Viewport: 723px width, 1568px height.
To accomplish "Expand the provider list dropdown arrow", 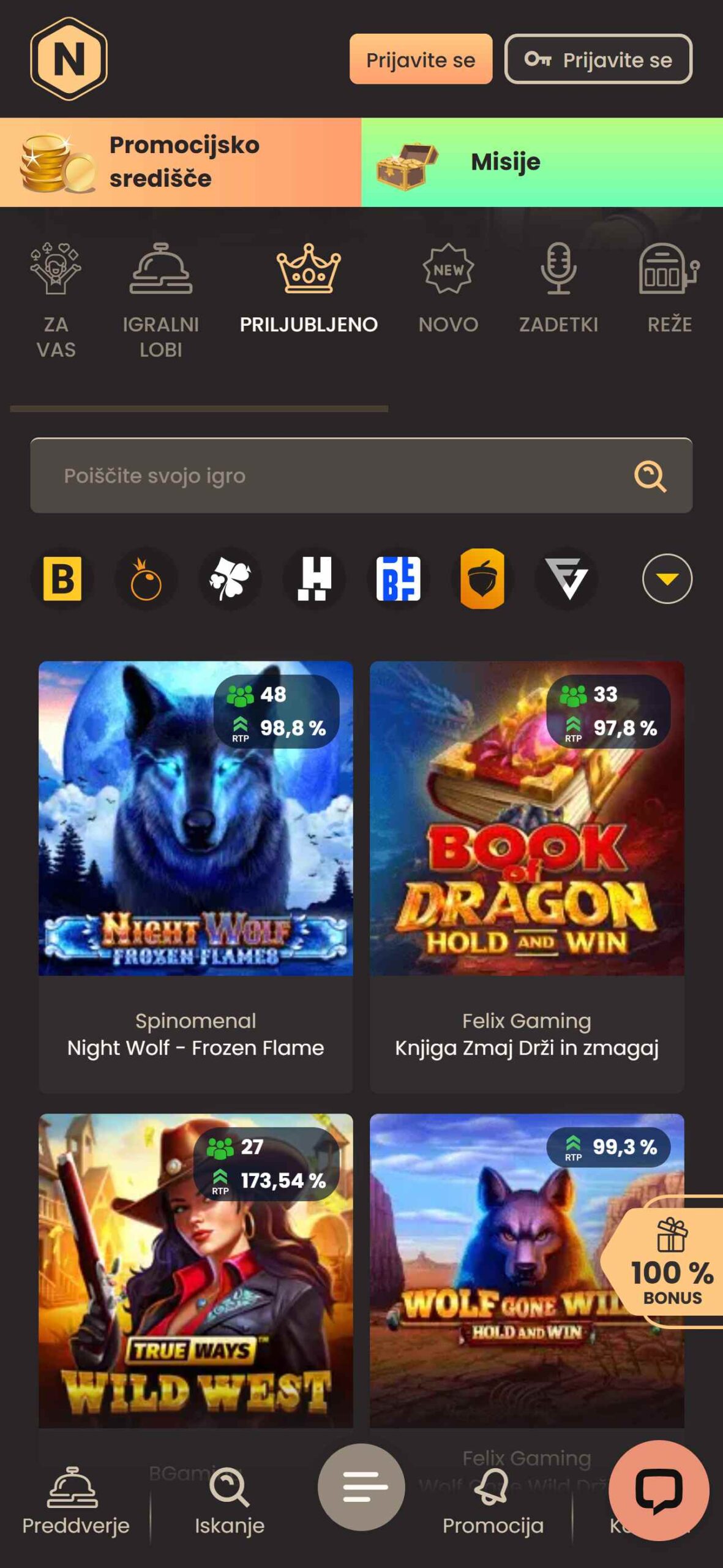I will pos(667,578).
